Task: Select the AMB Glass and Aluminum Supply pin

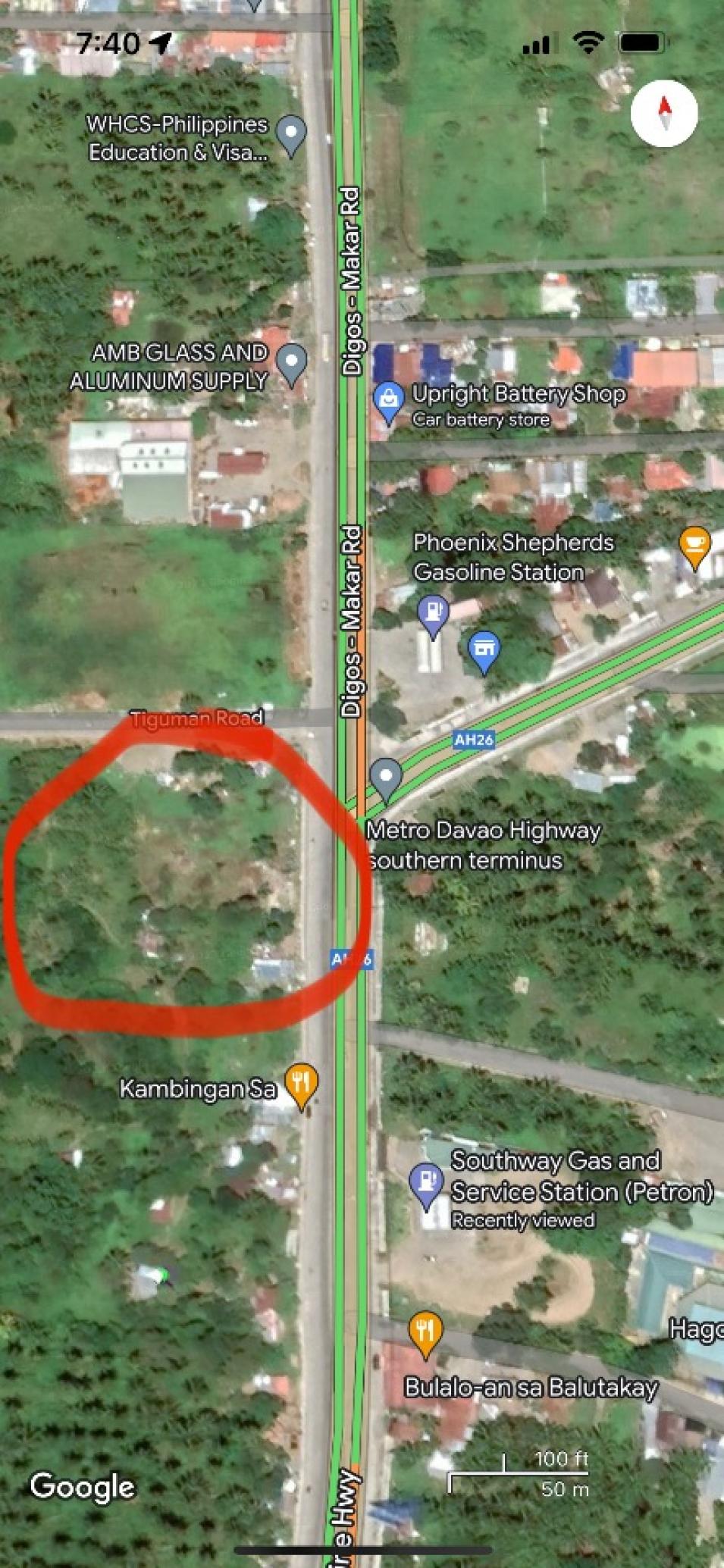Action: click(291, 363)
